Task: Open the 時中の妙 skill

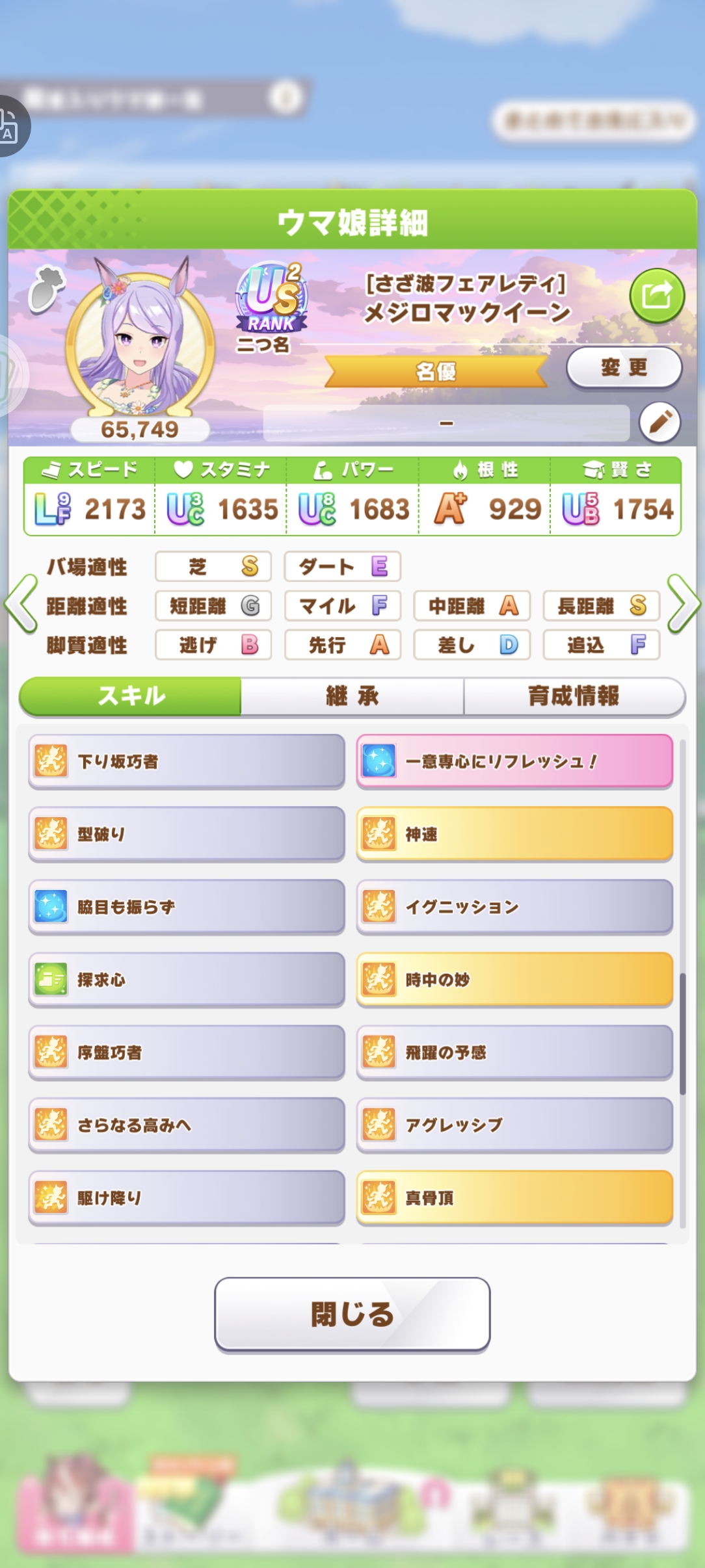Action: coord(514,980)
